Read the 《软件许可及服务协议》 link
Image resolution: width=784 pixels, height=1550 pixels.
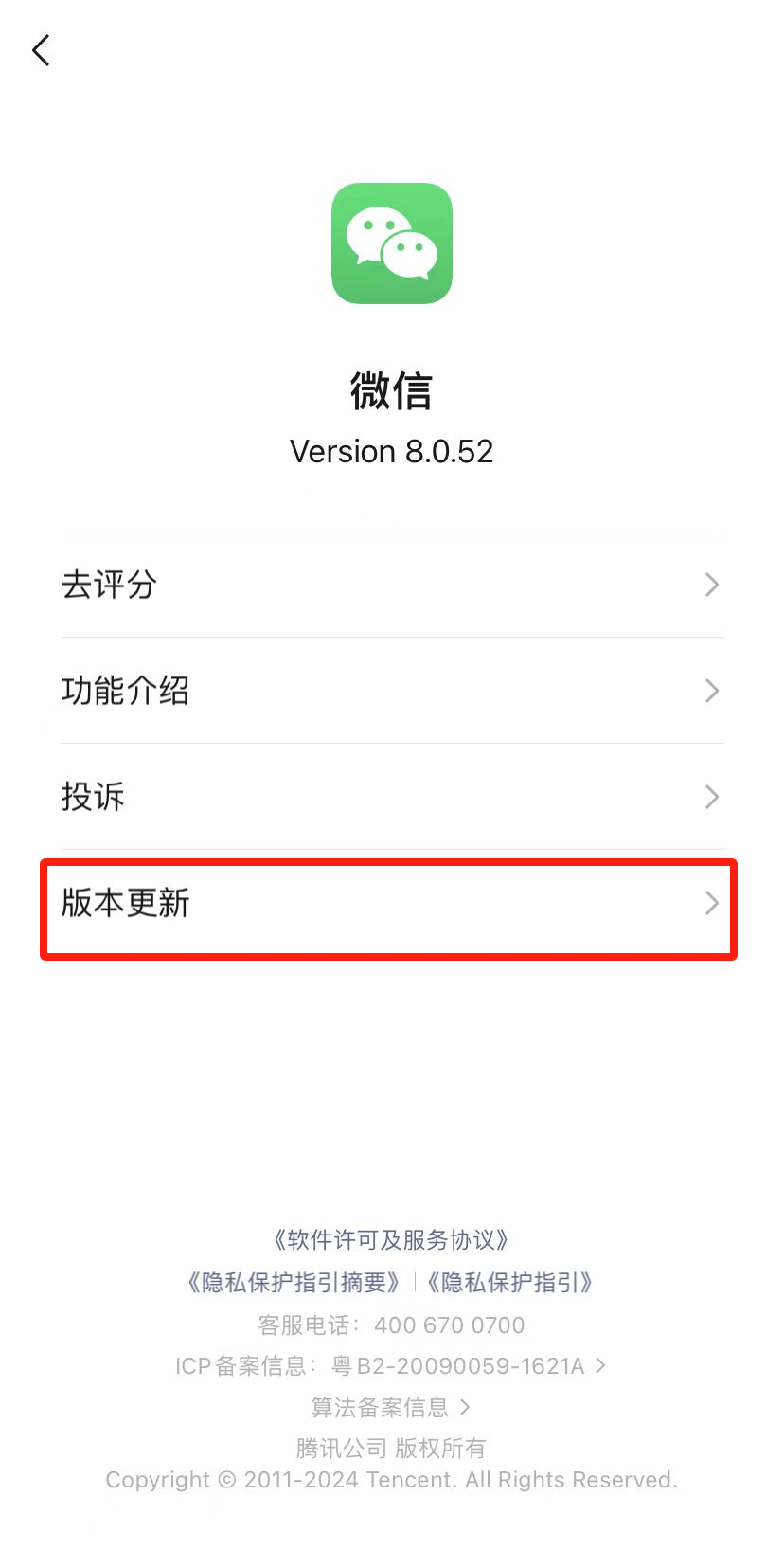tap(391, 1240)
